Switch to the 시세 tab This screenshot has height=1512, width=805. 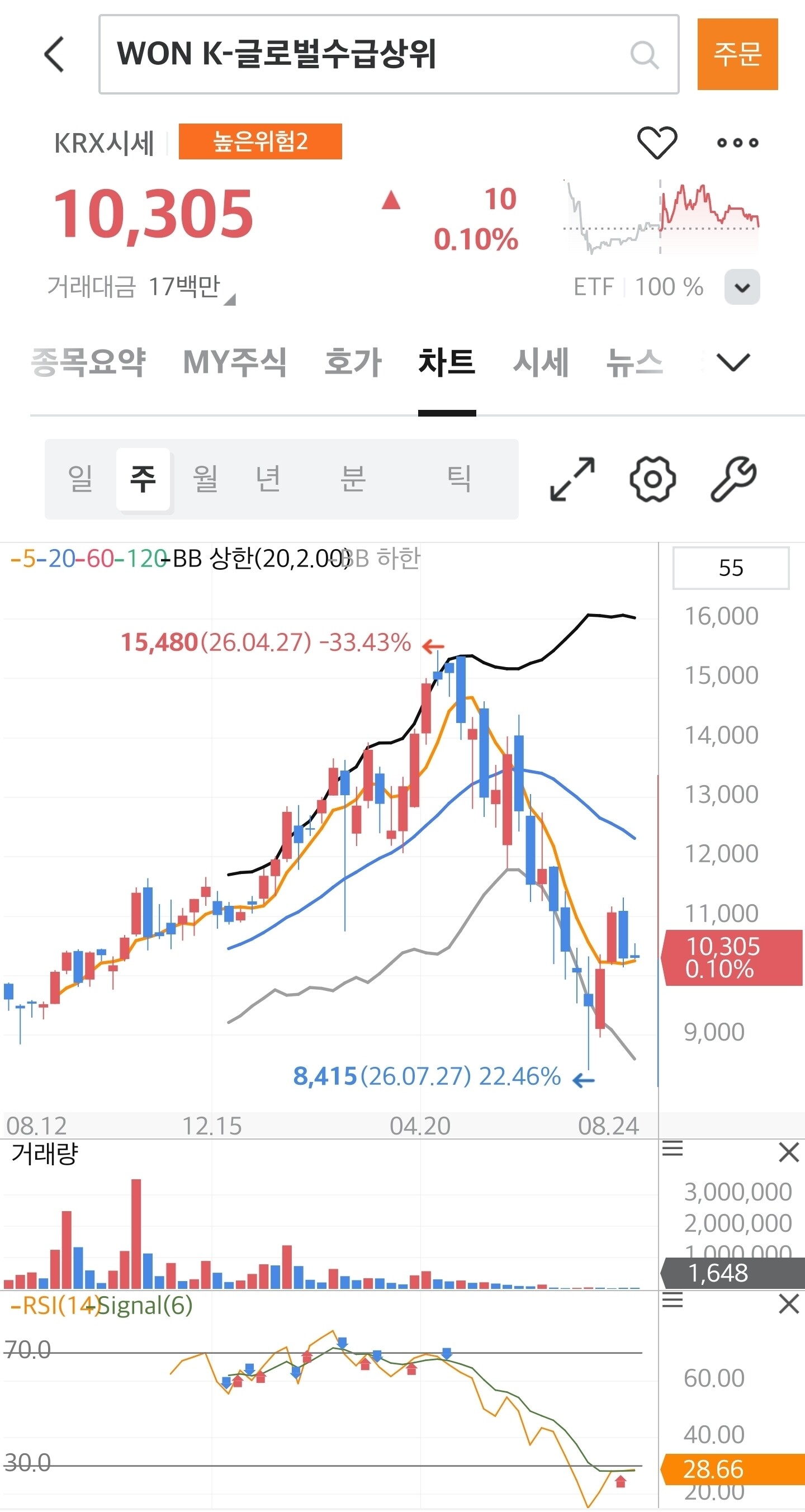[541, 362]
